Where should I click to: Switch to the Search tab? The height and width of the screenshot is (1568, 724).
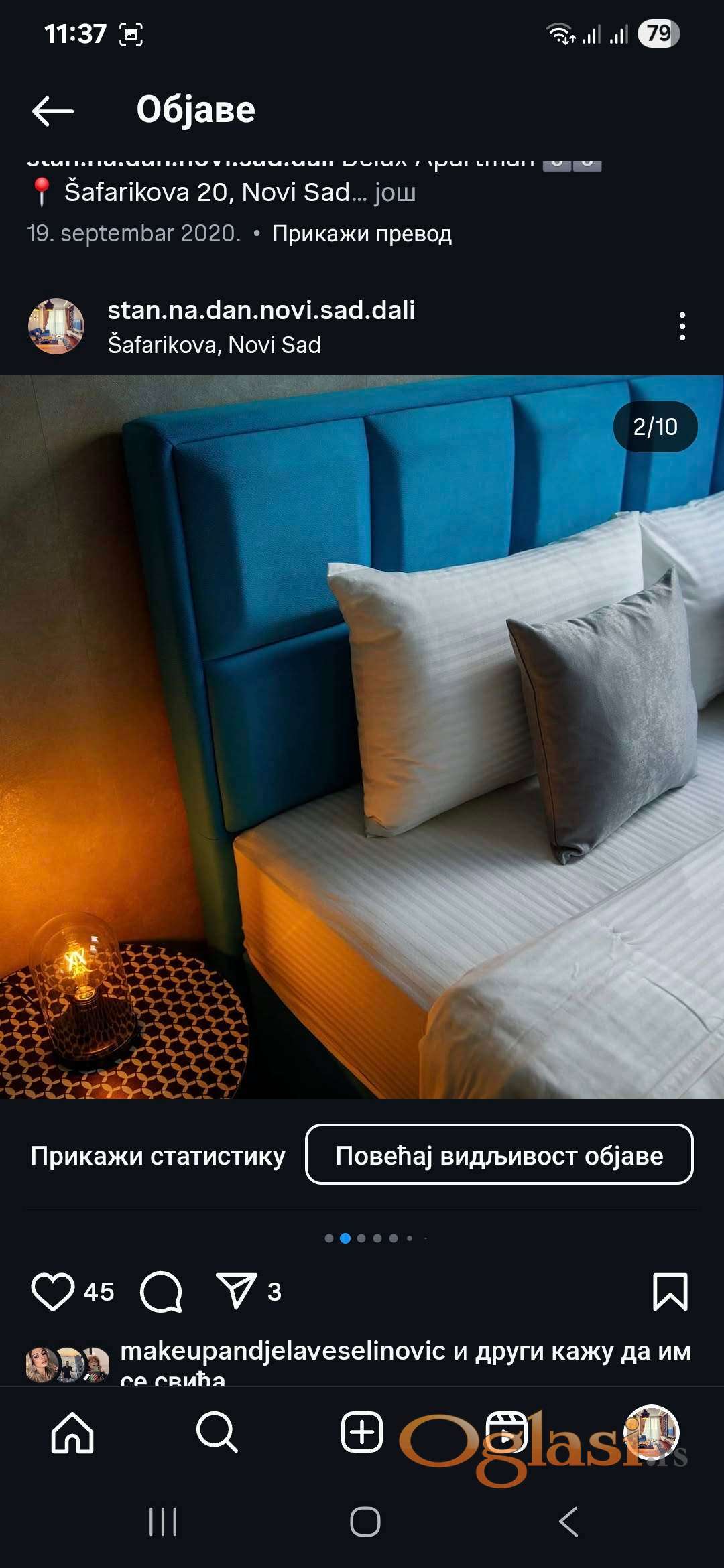(217, 1432)
